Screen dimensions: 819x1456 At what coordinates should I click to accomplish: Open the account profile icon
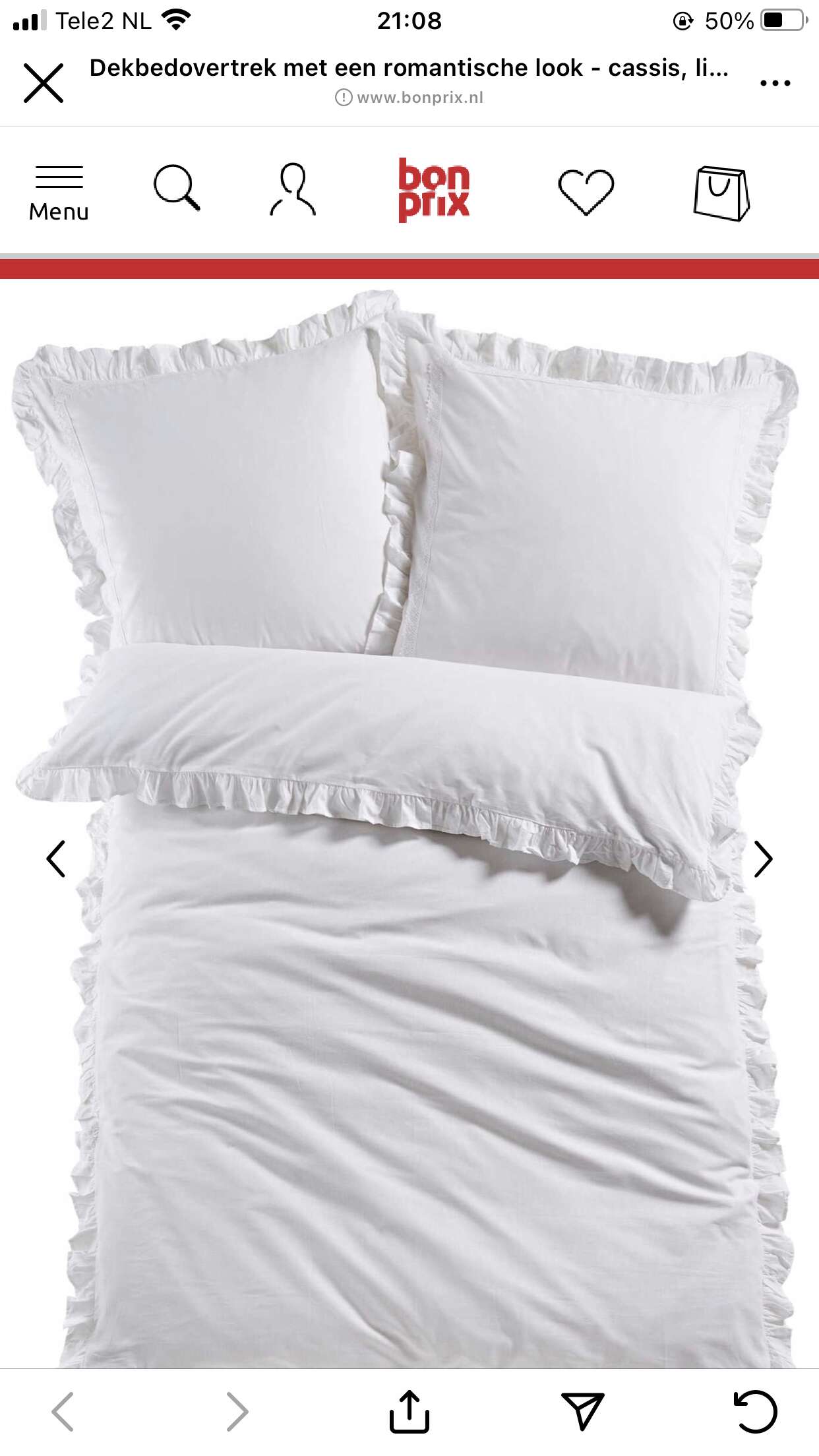click(x=293, y=190)
